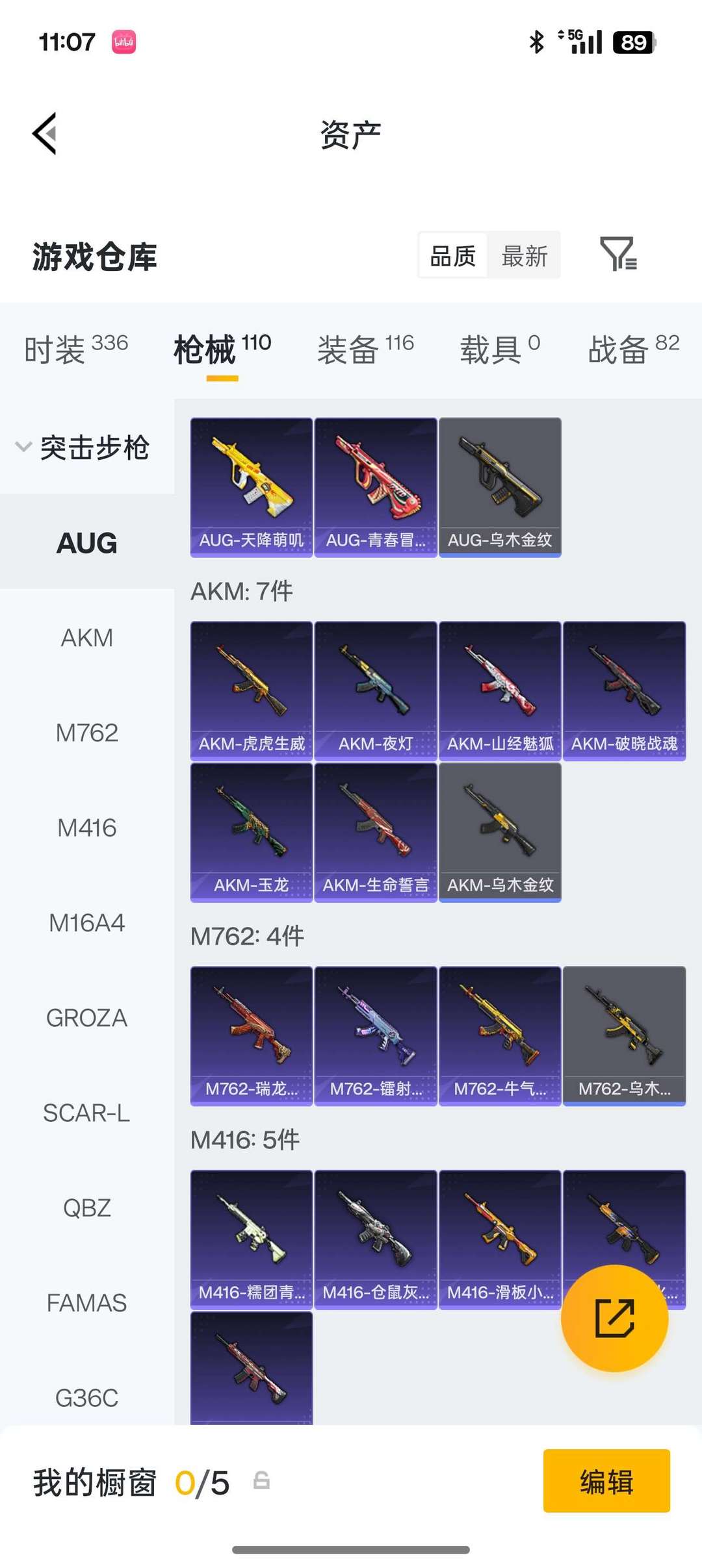This screenshot has width=702, height=1568.
Task: Switch to the 时装 tab
Action: tap(76, 349)
